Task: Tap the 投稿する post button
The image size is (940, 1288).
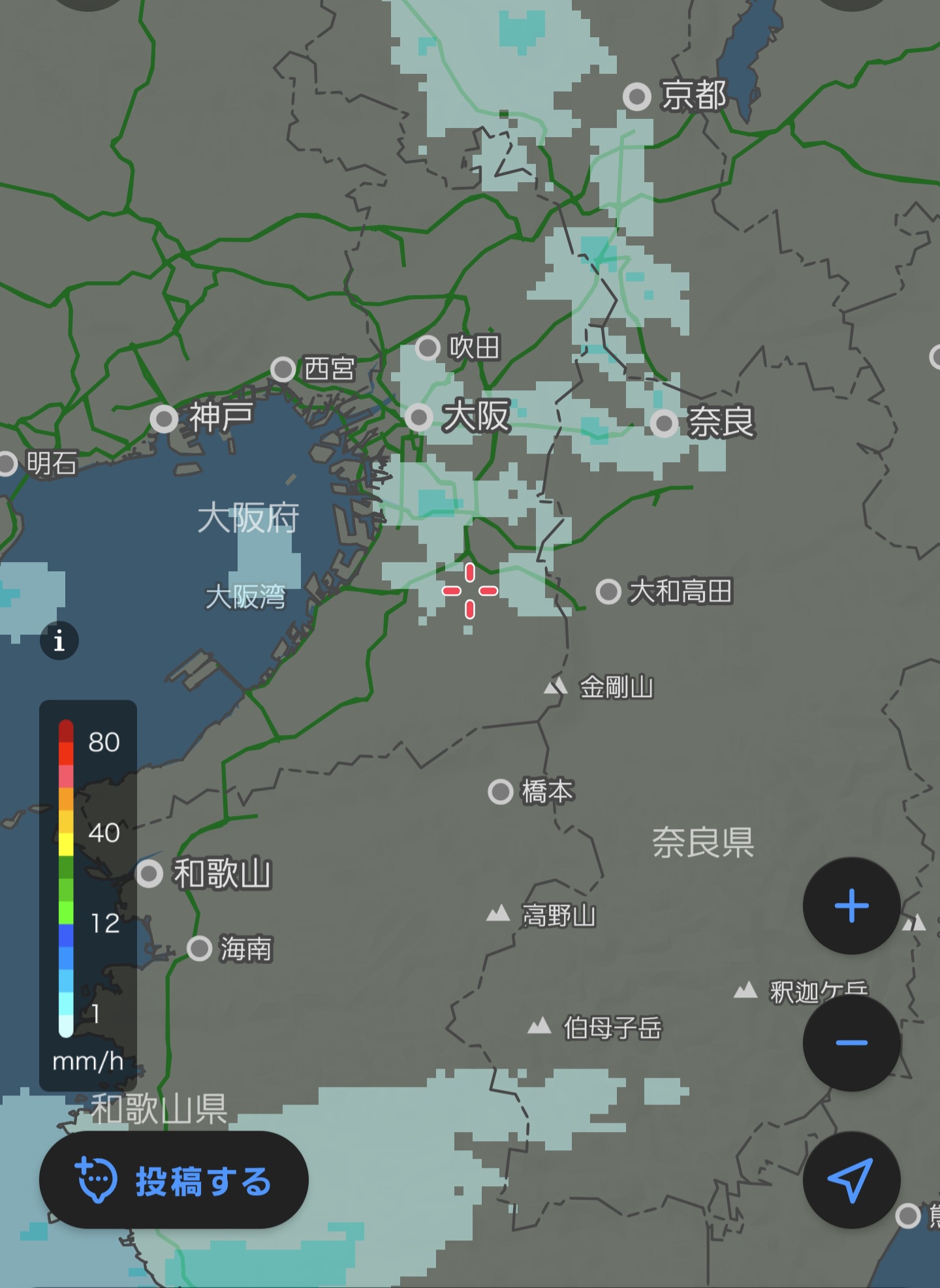Action: pos(174,1181)
